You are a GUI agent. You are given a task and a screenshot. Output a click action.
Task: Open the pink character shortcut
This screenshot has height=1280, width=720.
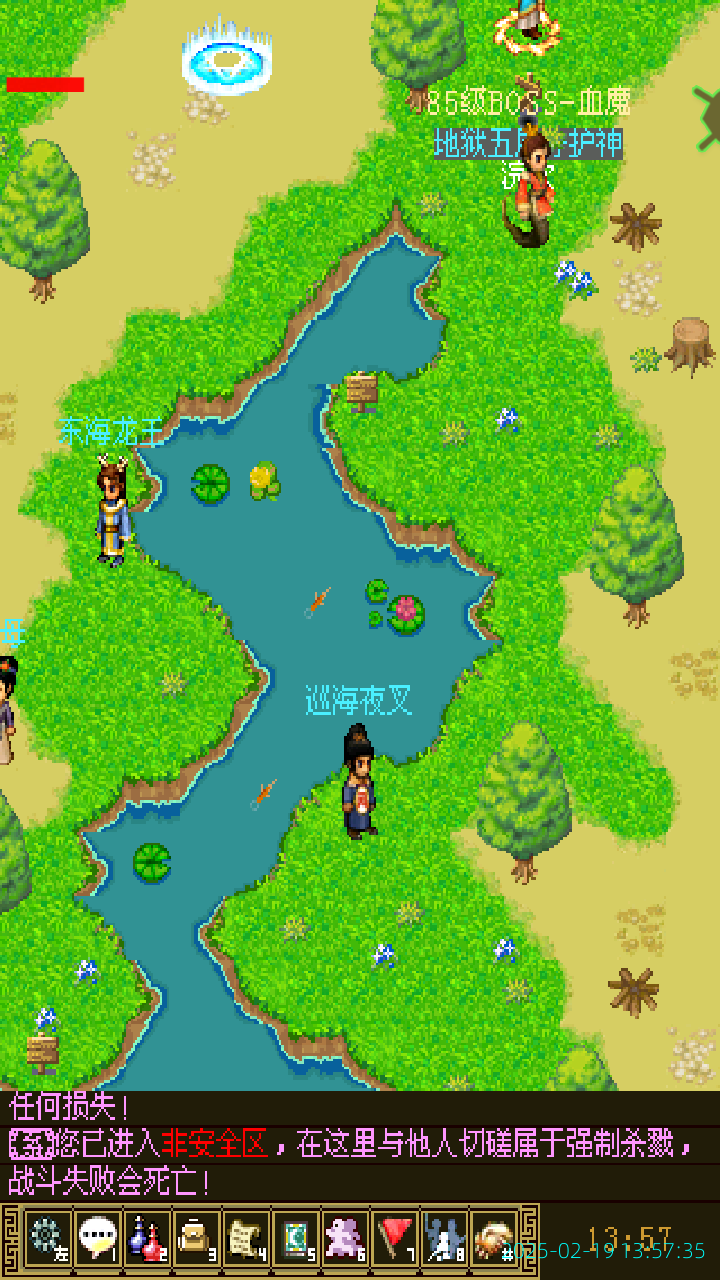pyautogui.click(x=346, y=1238)
